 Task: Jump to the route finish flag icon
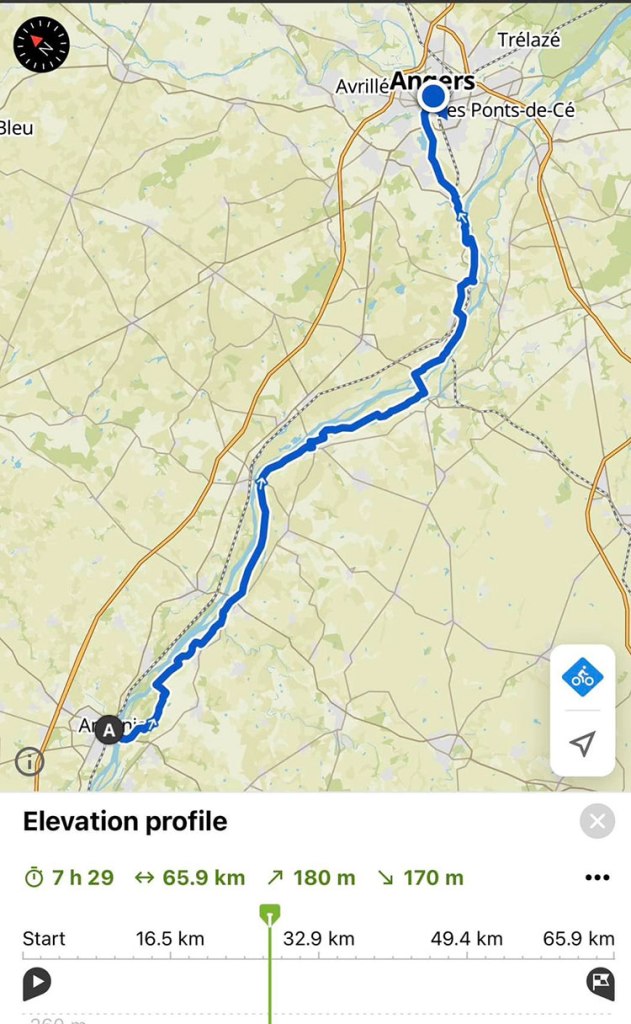[x=601, y=983]
